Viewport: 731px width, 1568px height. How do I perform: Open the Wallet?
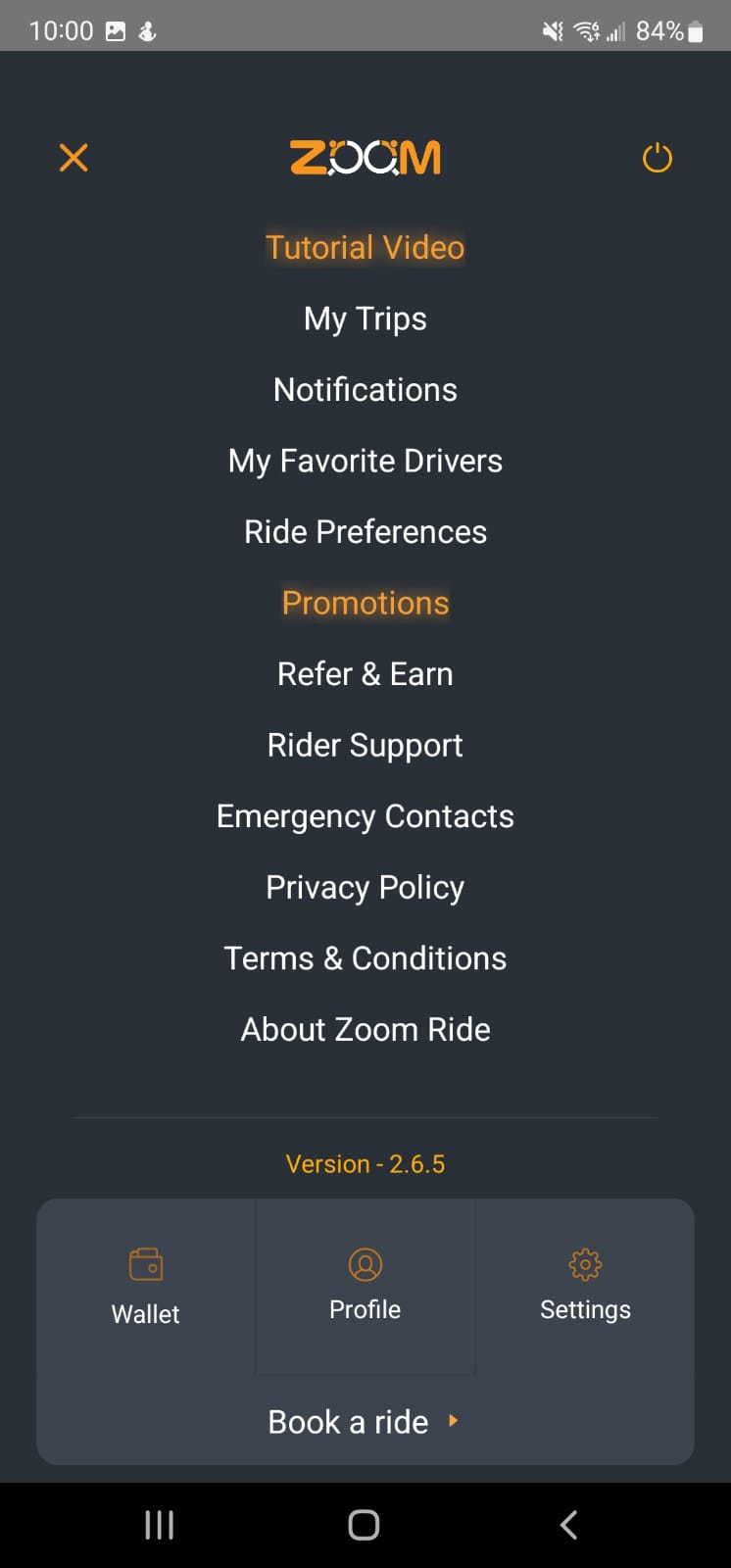coord(146,1286)
